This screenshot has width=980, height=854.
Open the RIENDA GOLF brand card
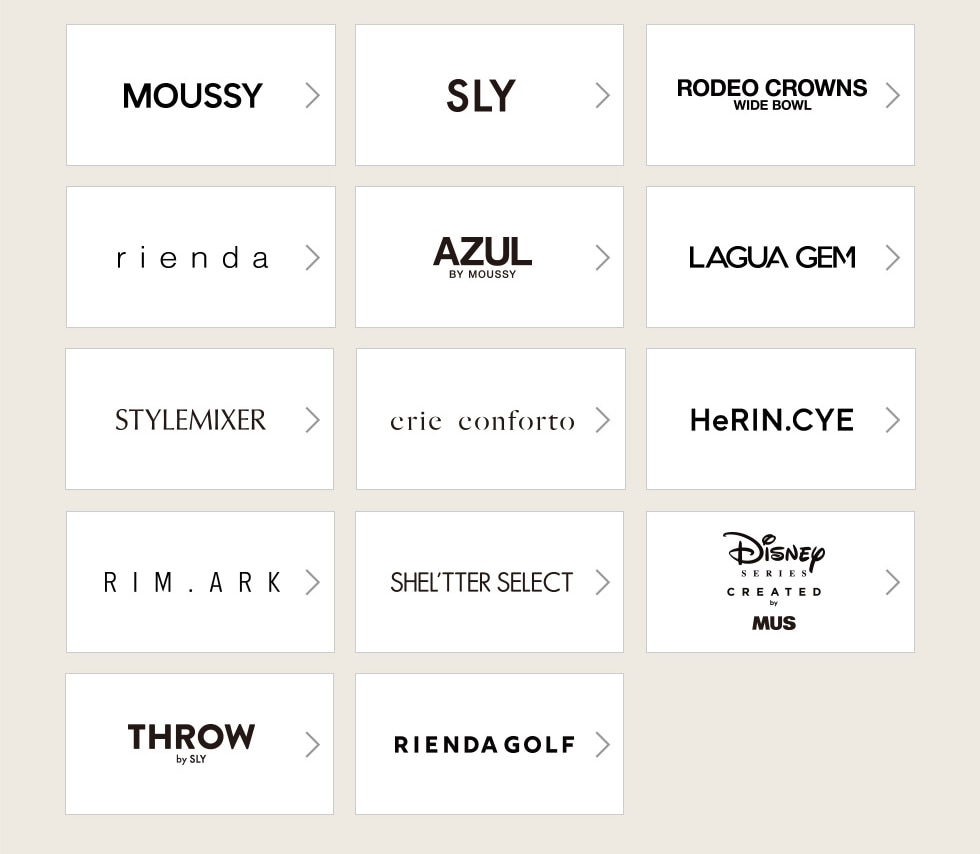(489, 744)
